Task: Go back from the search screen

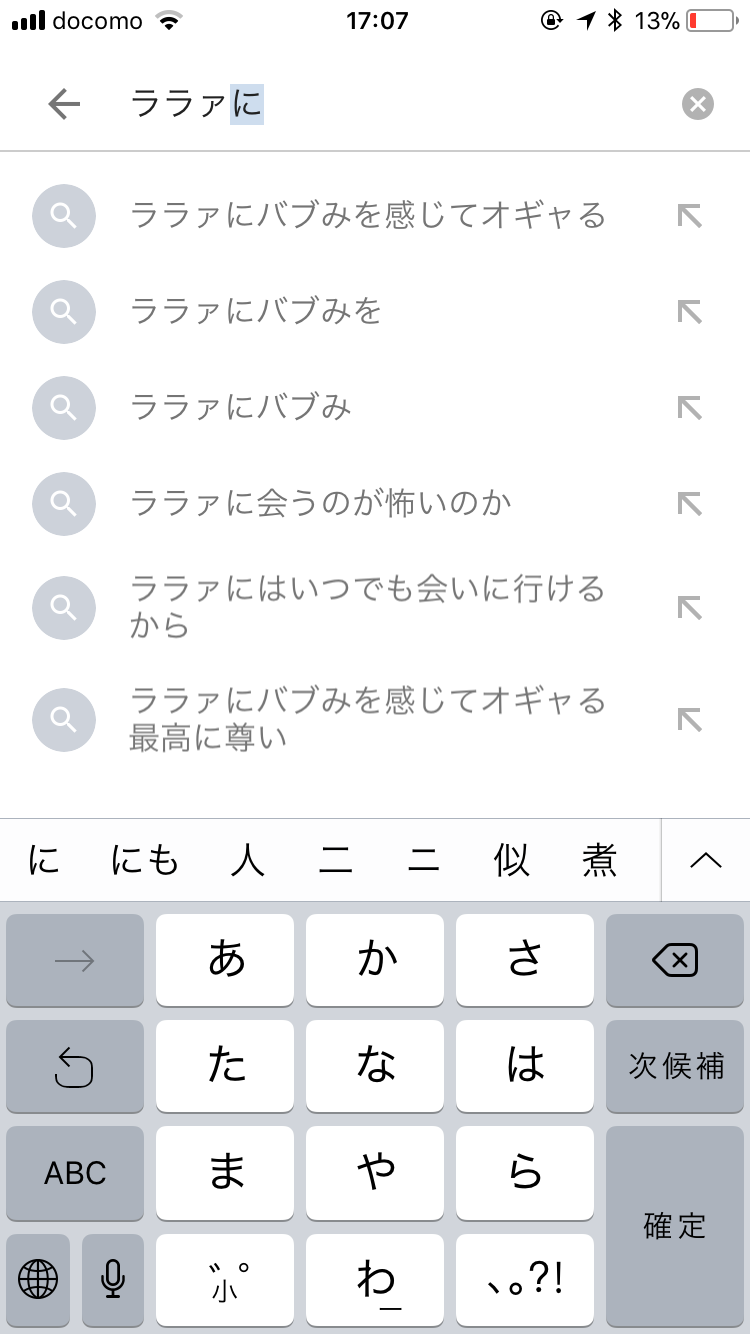Action: tap(64, 104)
